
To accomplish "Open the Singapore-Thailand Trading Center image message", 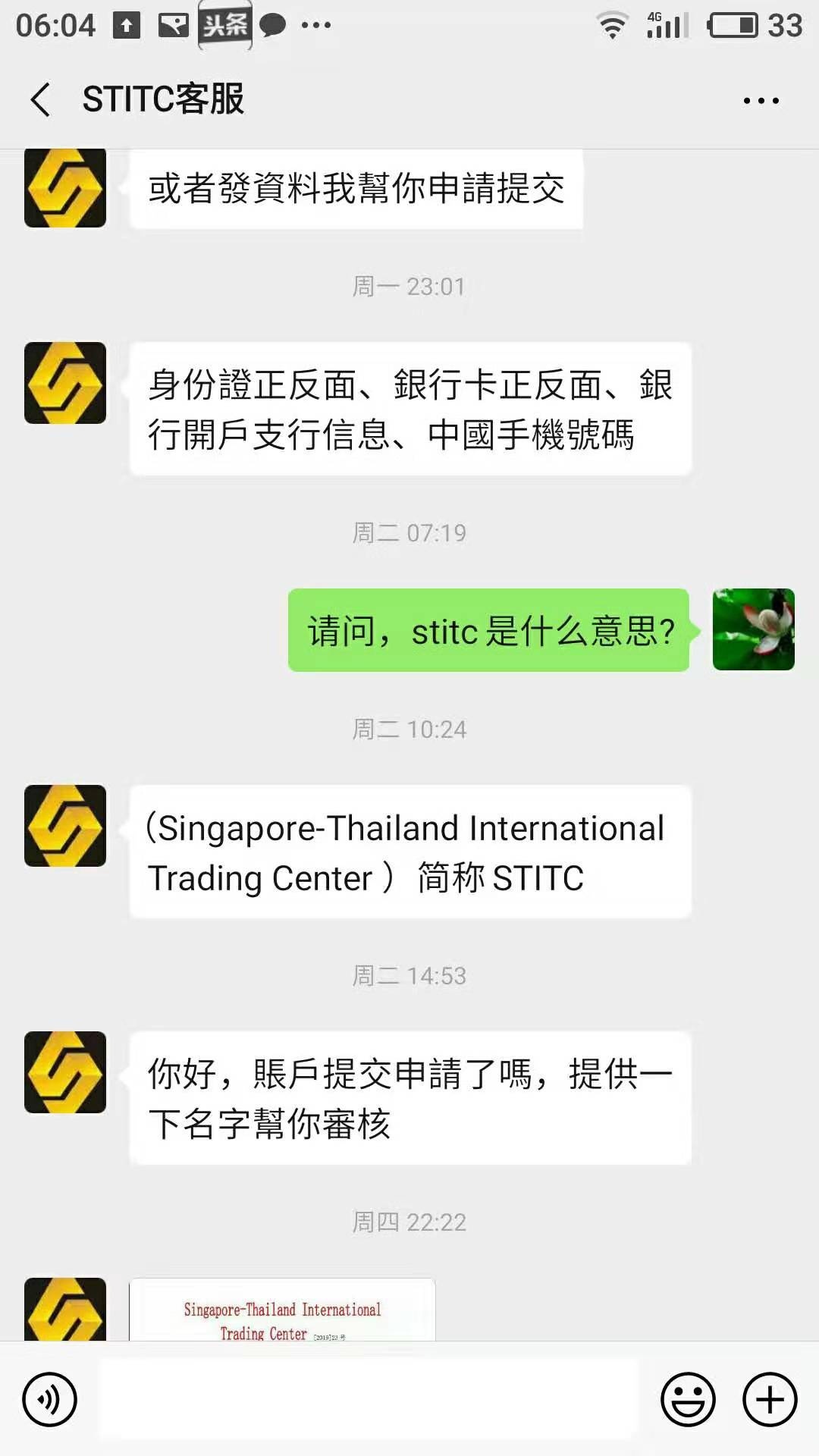I will coord(282,1310).
